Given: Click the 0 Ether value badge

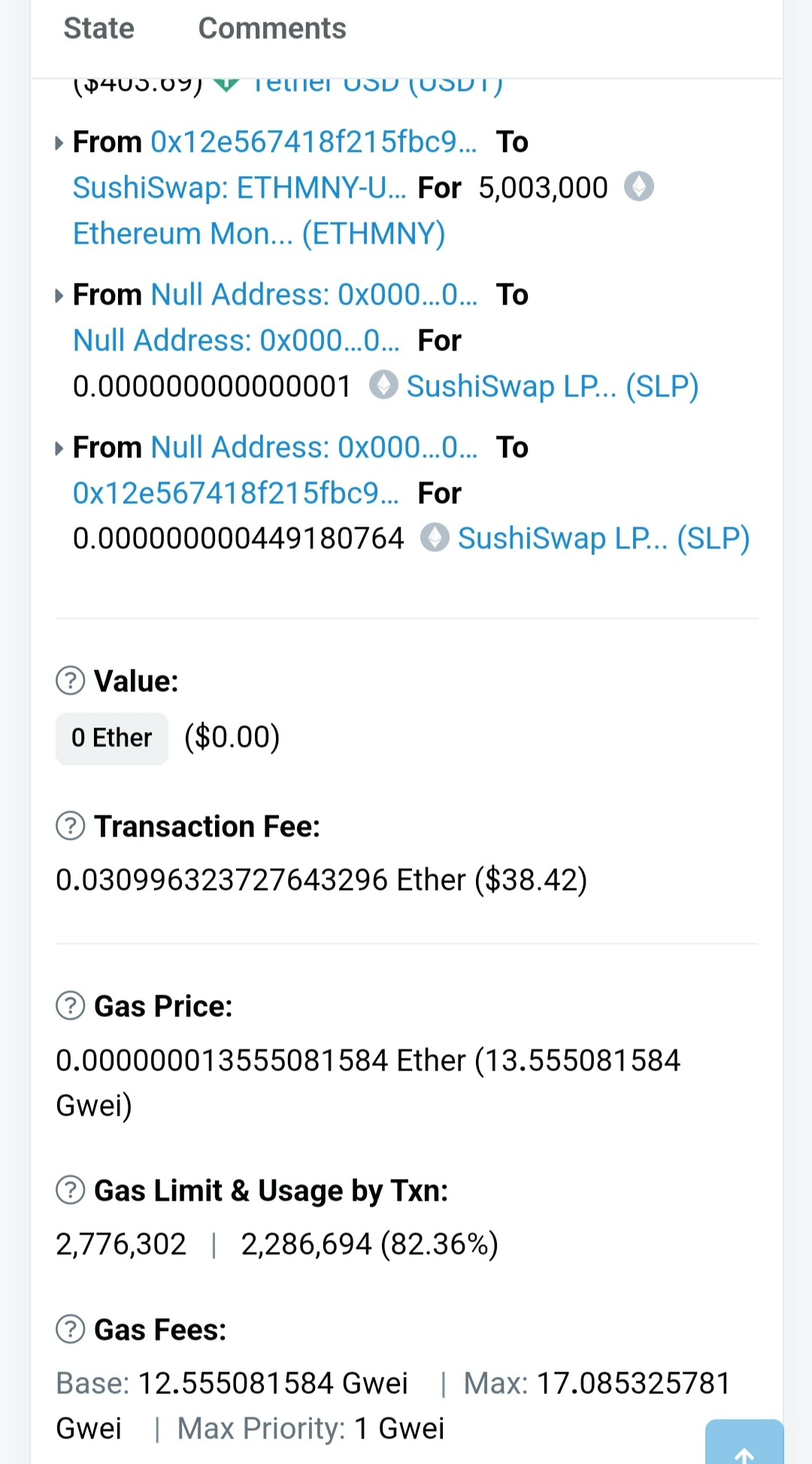Looking at the screenshot, I should click(x=111, y=737).
